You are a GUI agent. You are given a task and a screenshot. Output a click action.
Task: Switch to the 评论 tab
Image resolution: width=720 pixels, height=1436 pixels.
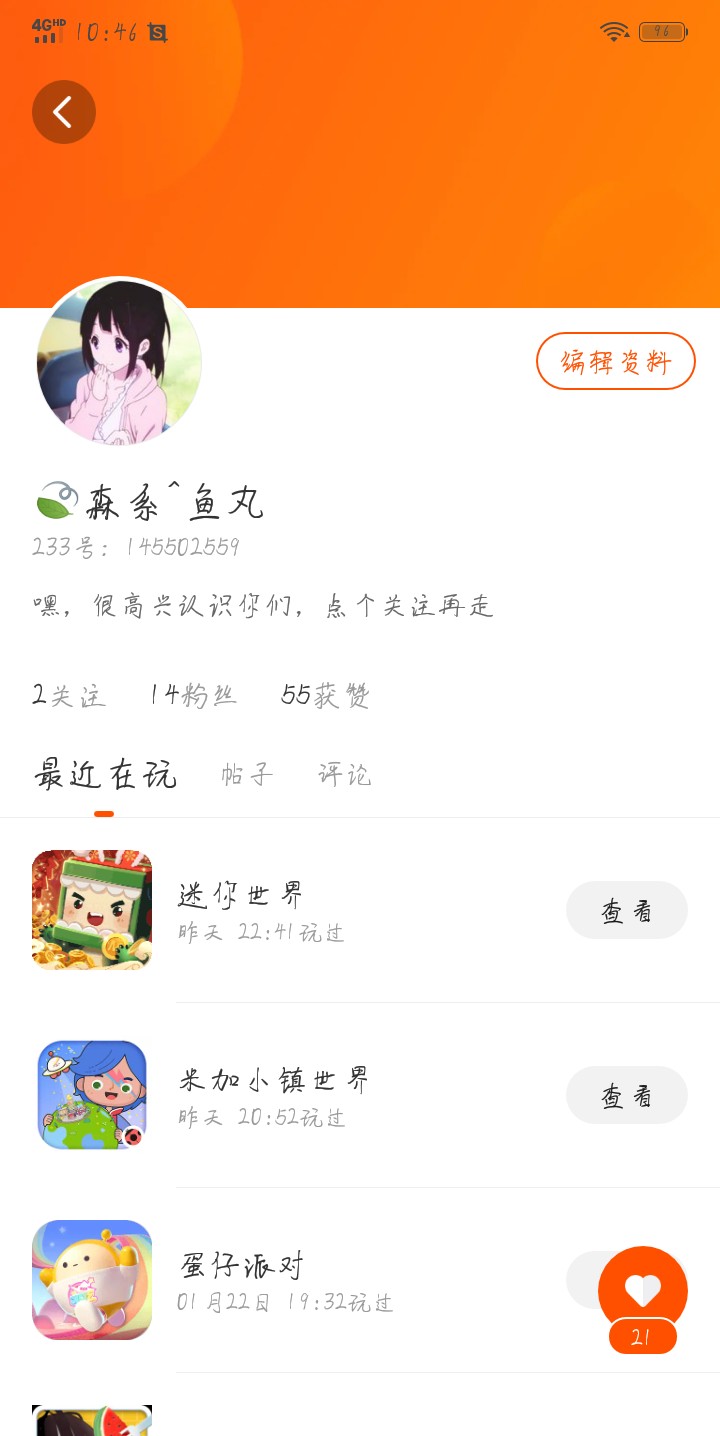point(344,775)
